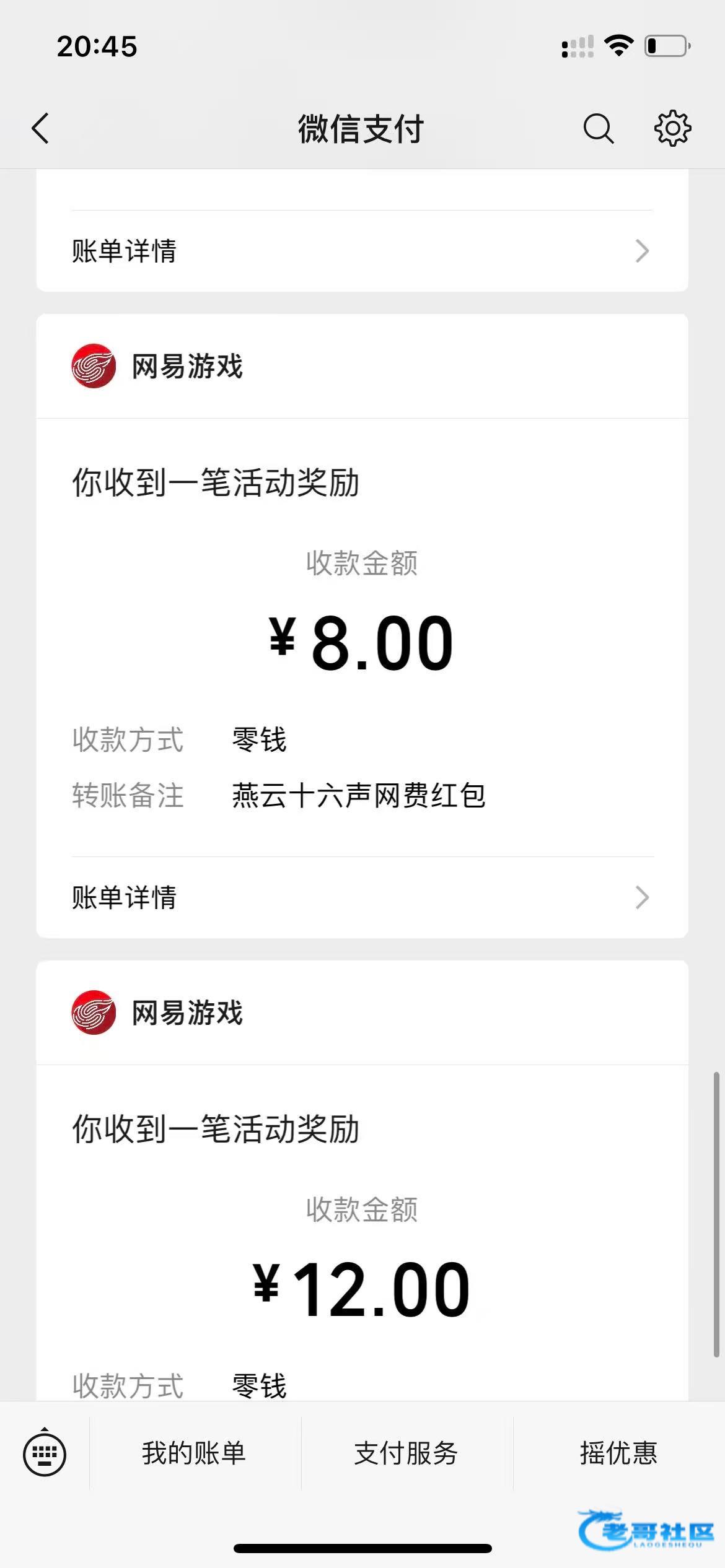Go back from 微信支付
This screenshot has width=725, height=1568.
[41, 129]
